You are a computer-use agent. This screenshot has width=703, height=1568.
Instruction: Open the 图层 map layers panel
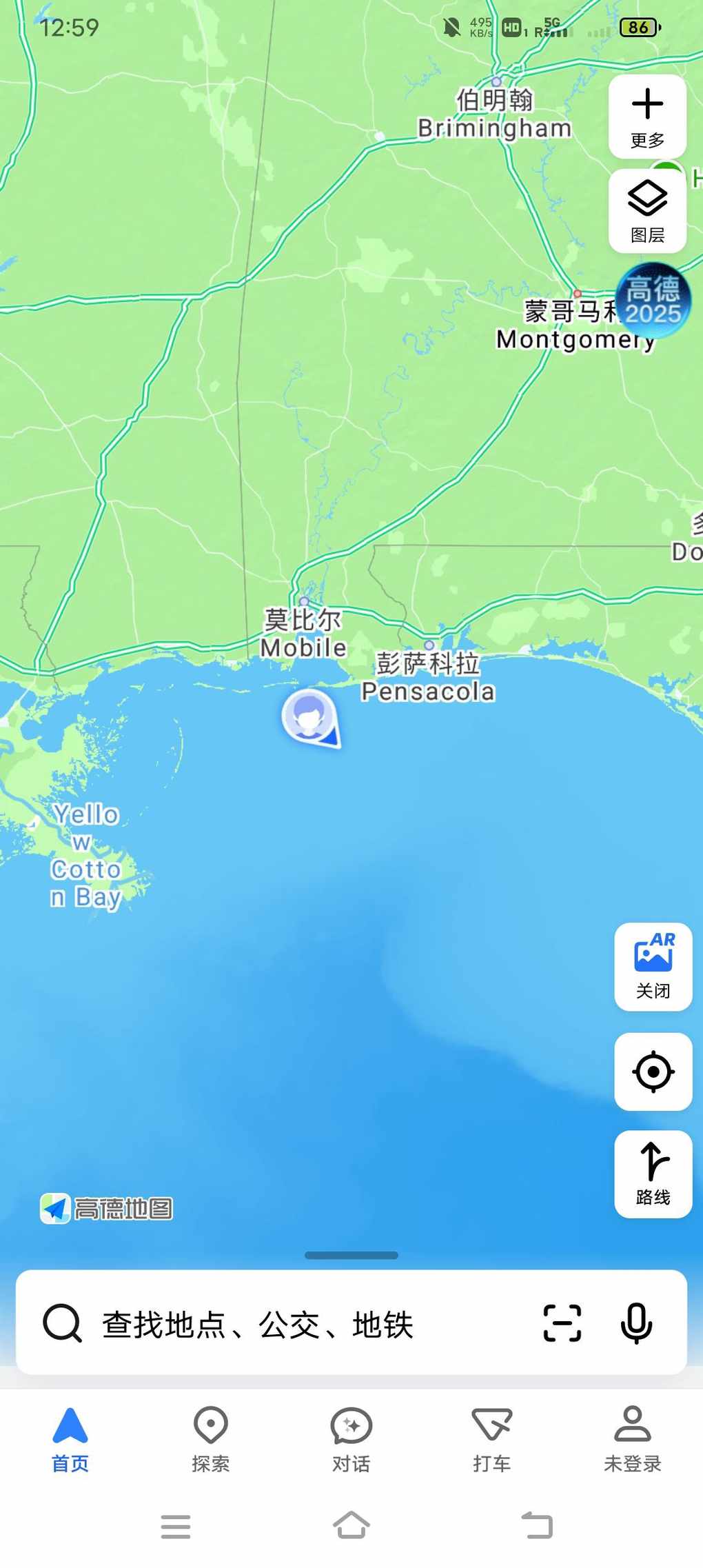(647, 211)
